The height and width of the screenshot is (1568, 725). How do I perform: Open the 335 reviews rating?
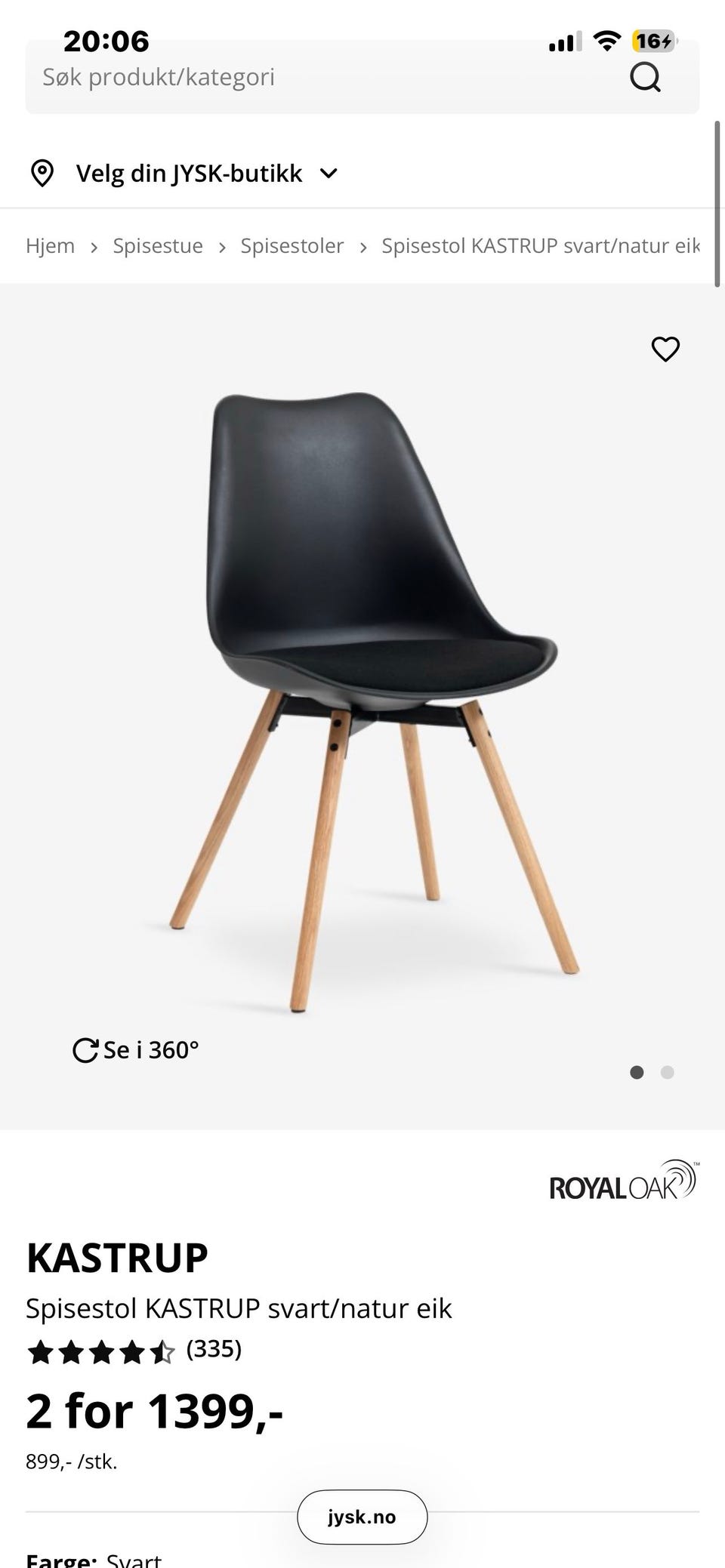[134, 1351]
